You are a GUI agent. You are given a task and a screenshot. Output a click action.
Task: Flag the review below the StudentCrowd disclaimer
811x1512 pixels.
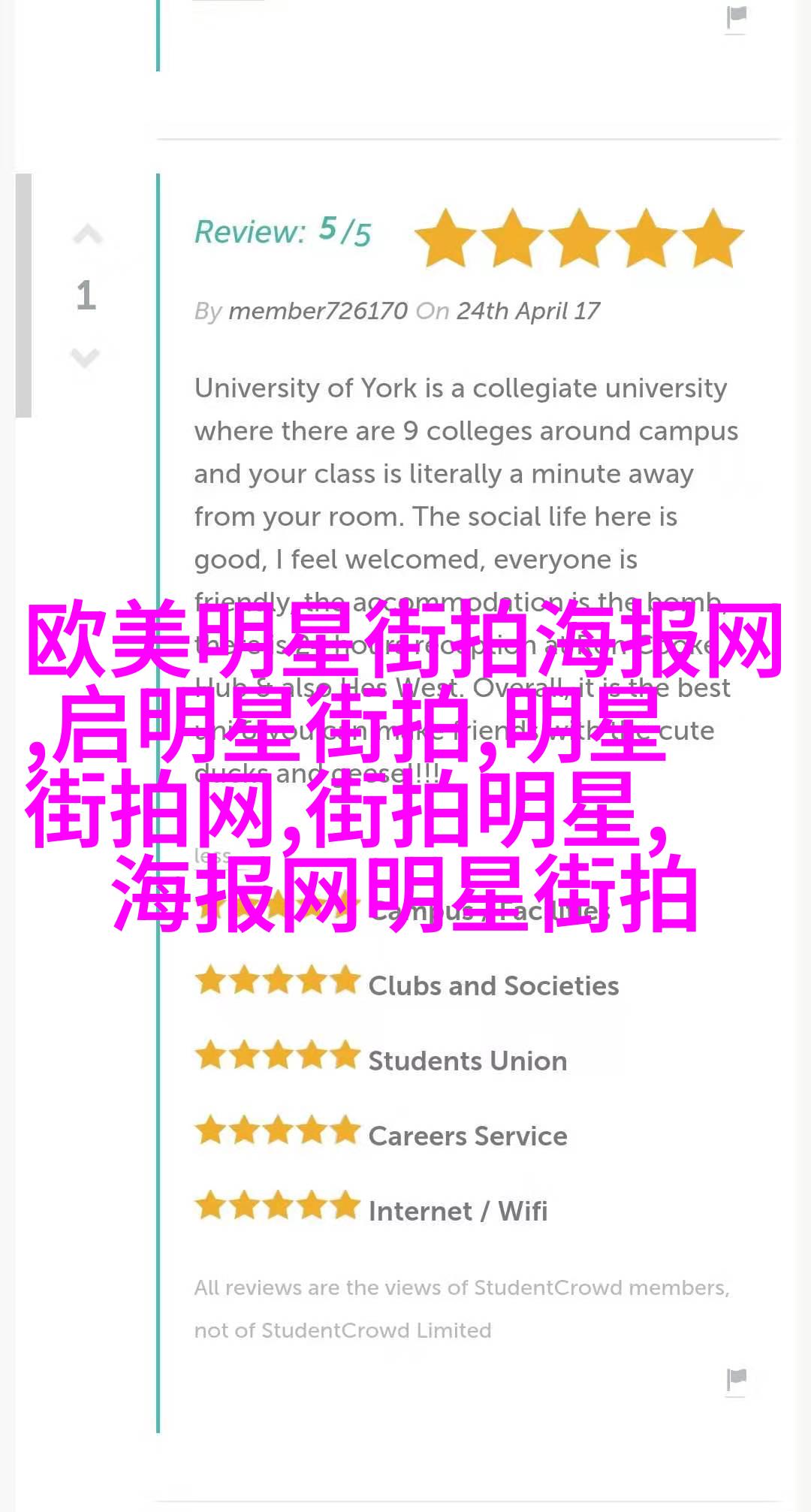tap(737, 1379)
